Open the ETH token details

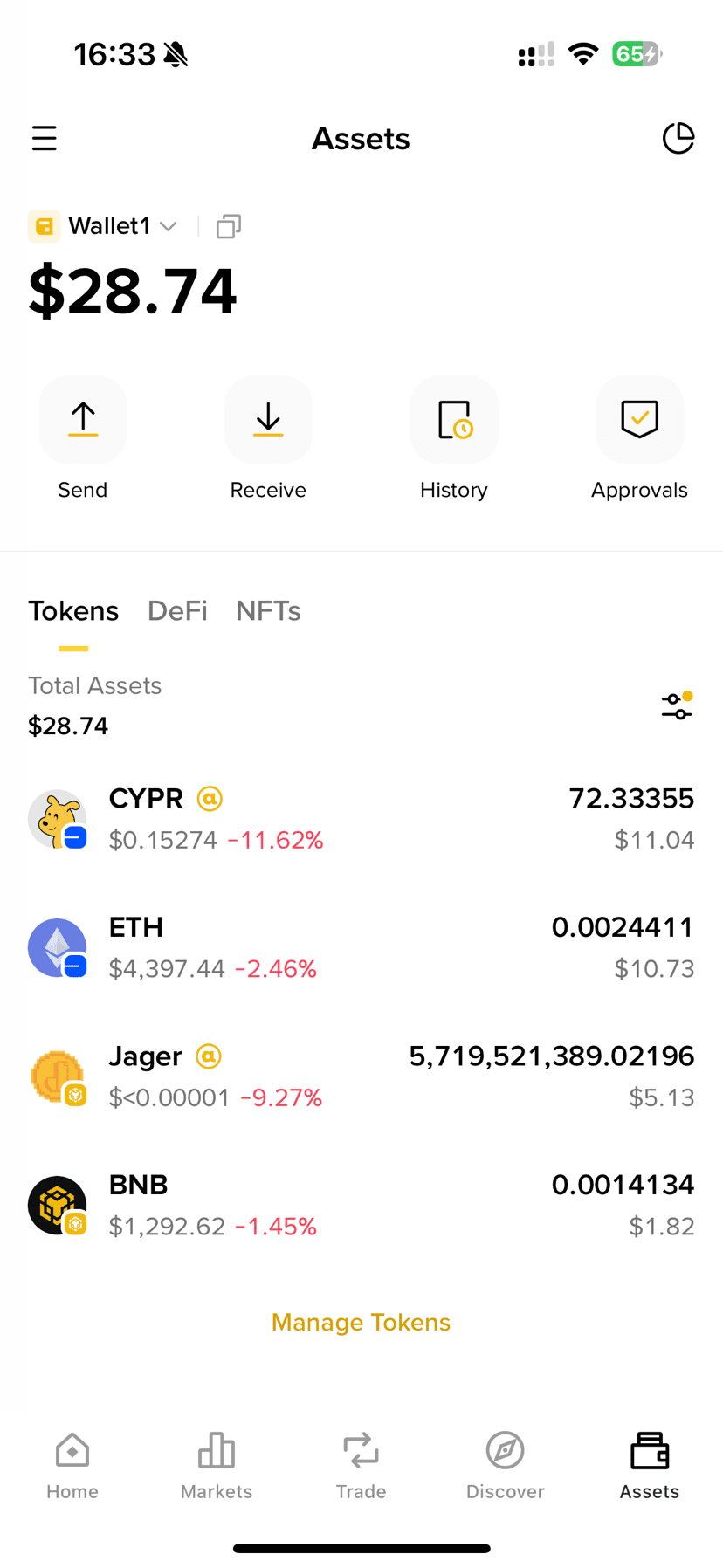pos(361,947)
